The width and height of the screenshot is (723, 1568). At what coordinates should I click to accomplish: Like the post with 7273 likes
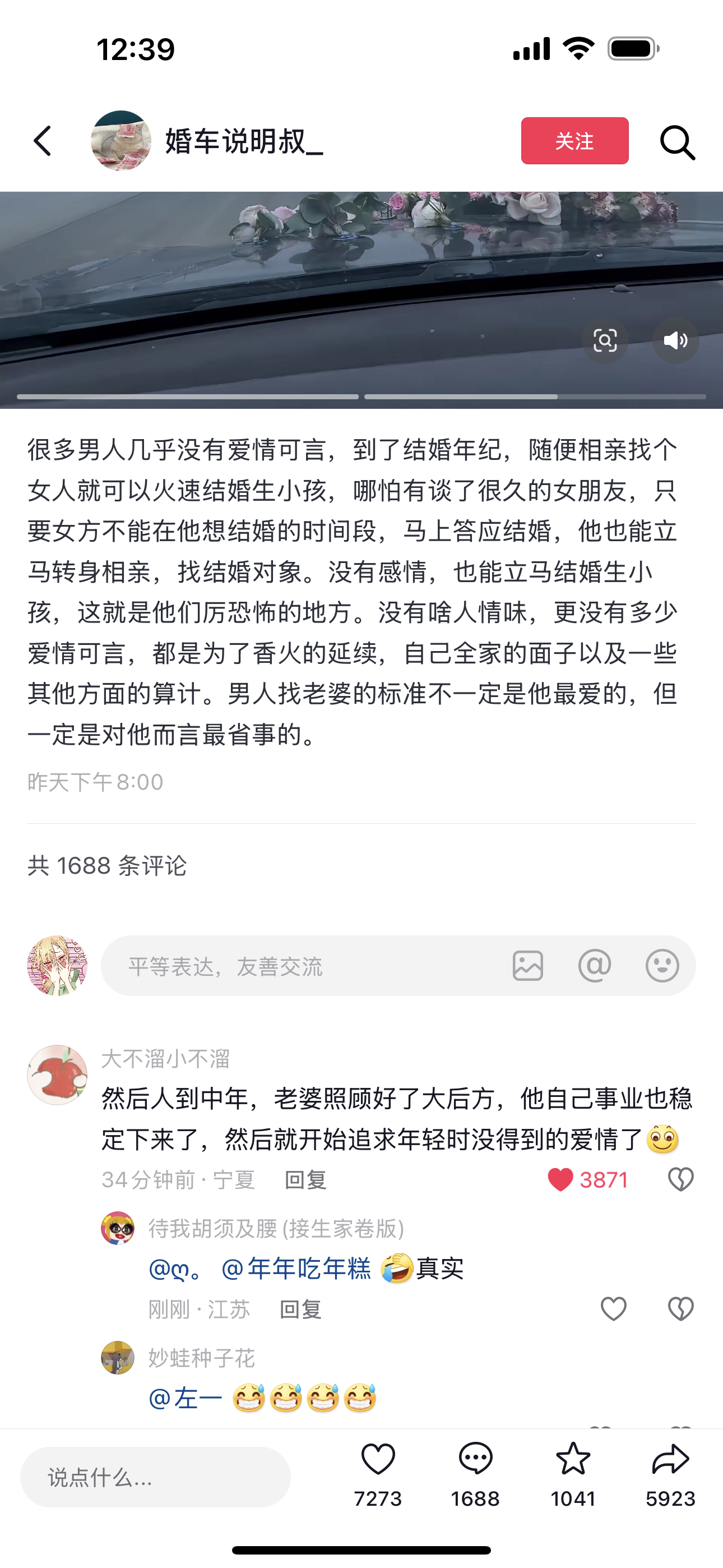click(x=378, y=1460)
